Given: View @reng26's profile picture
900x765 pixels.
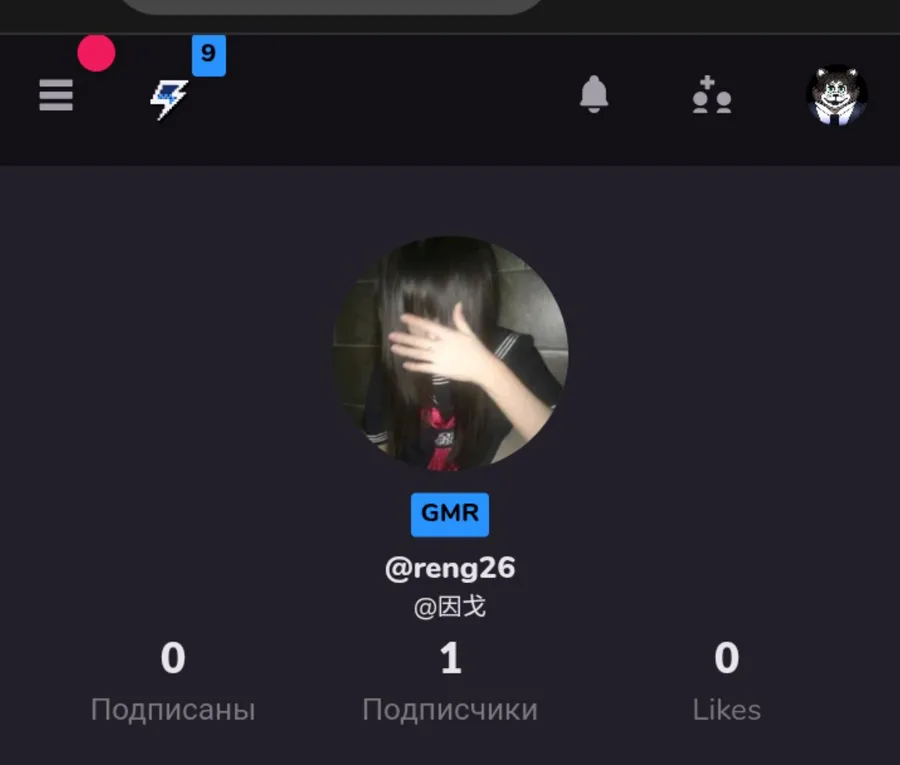Looking at the screenshot, I should coord(450,353).
